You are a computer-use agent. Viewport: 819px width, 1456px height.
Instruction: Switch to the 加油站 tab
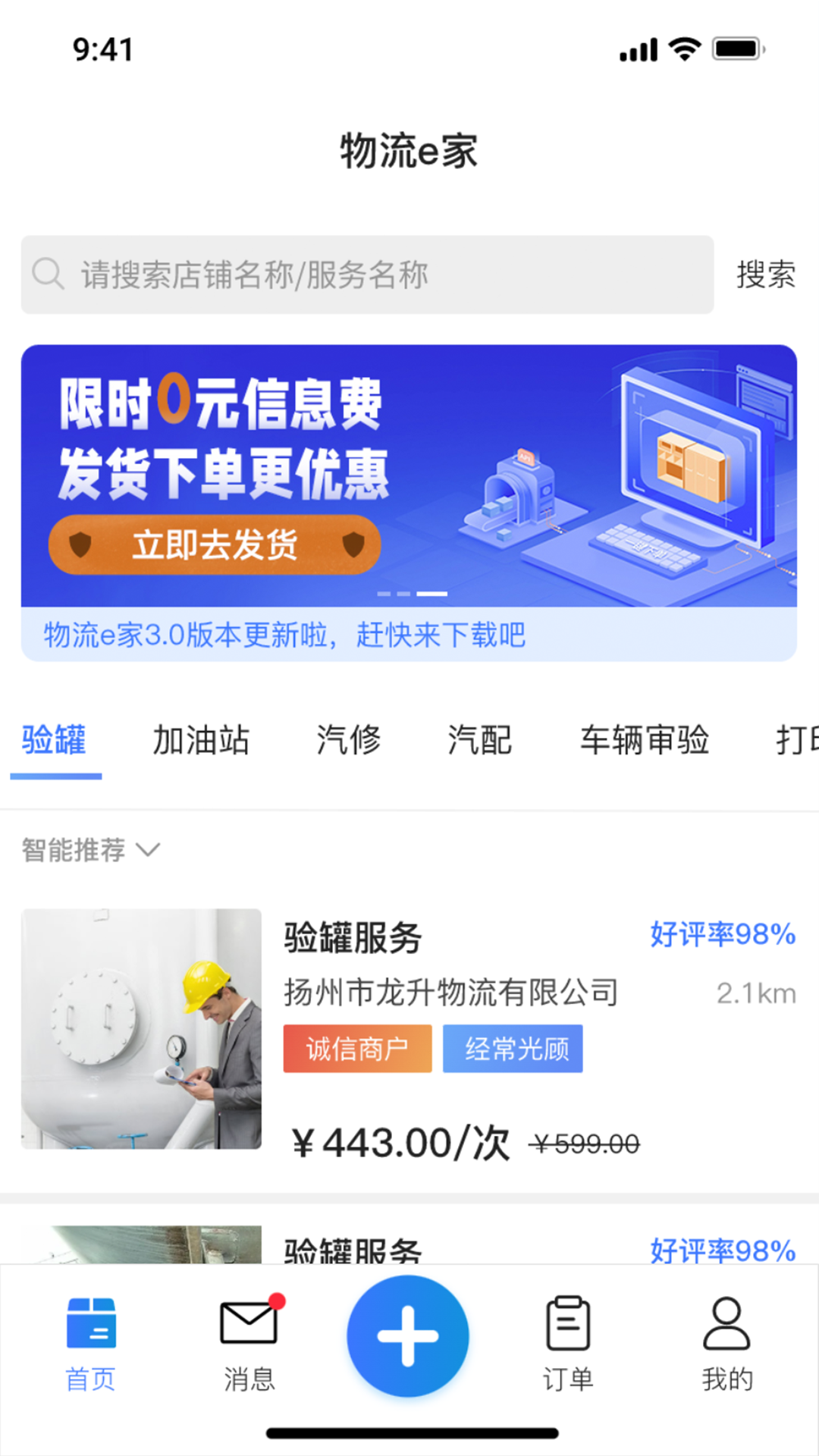pyautogui.click(x=201, y=740)
